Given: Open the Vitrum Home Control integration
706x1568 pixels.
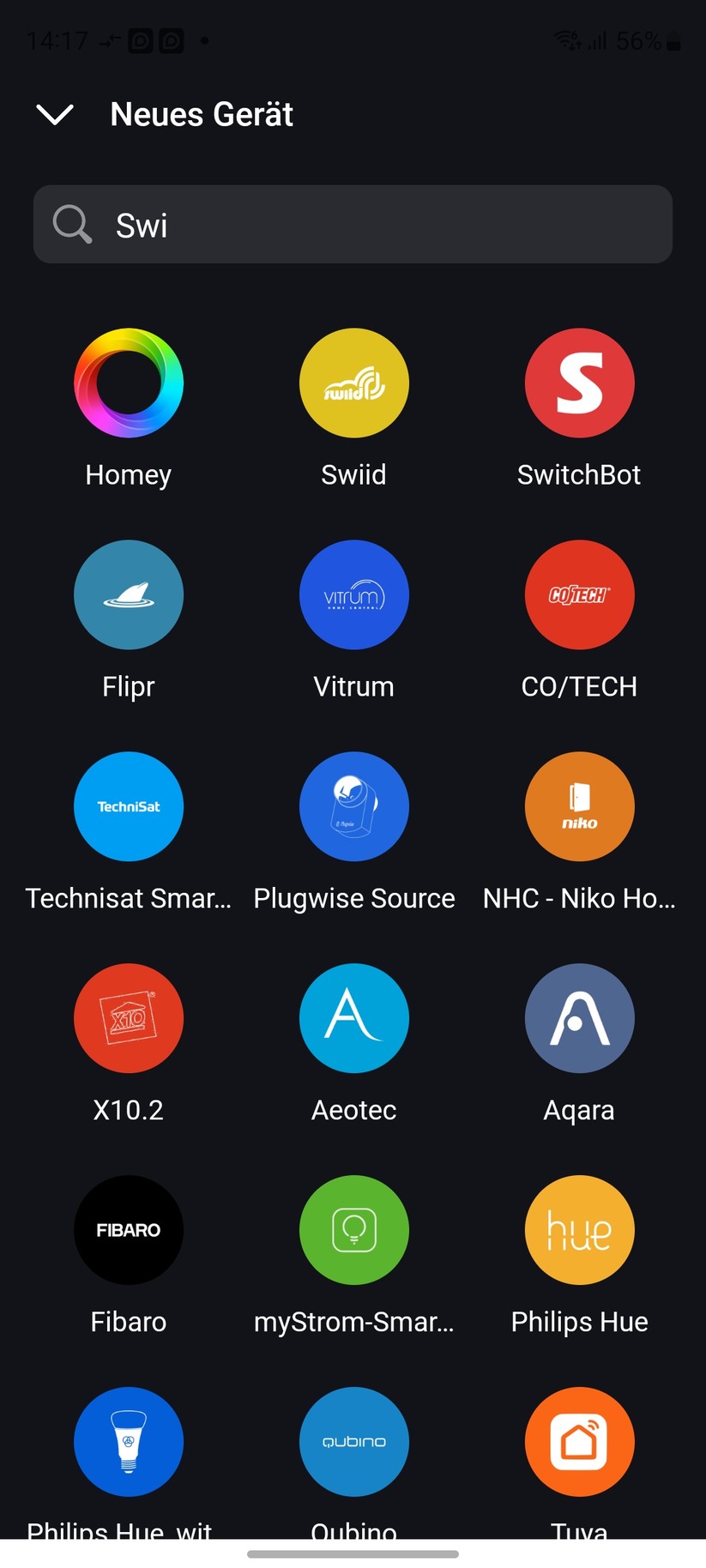Looking at the screenshot, I should (353, 595).
